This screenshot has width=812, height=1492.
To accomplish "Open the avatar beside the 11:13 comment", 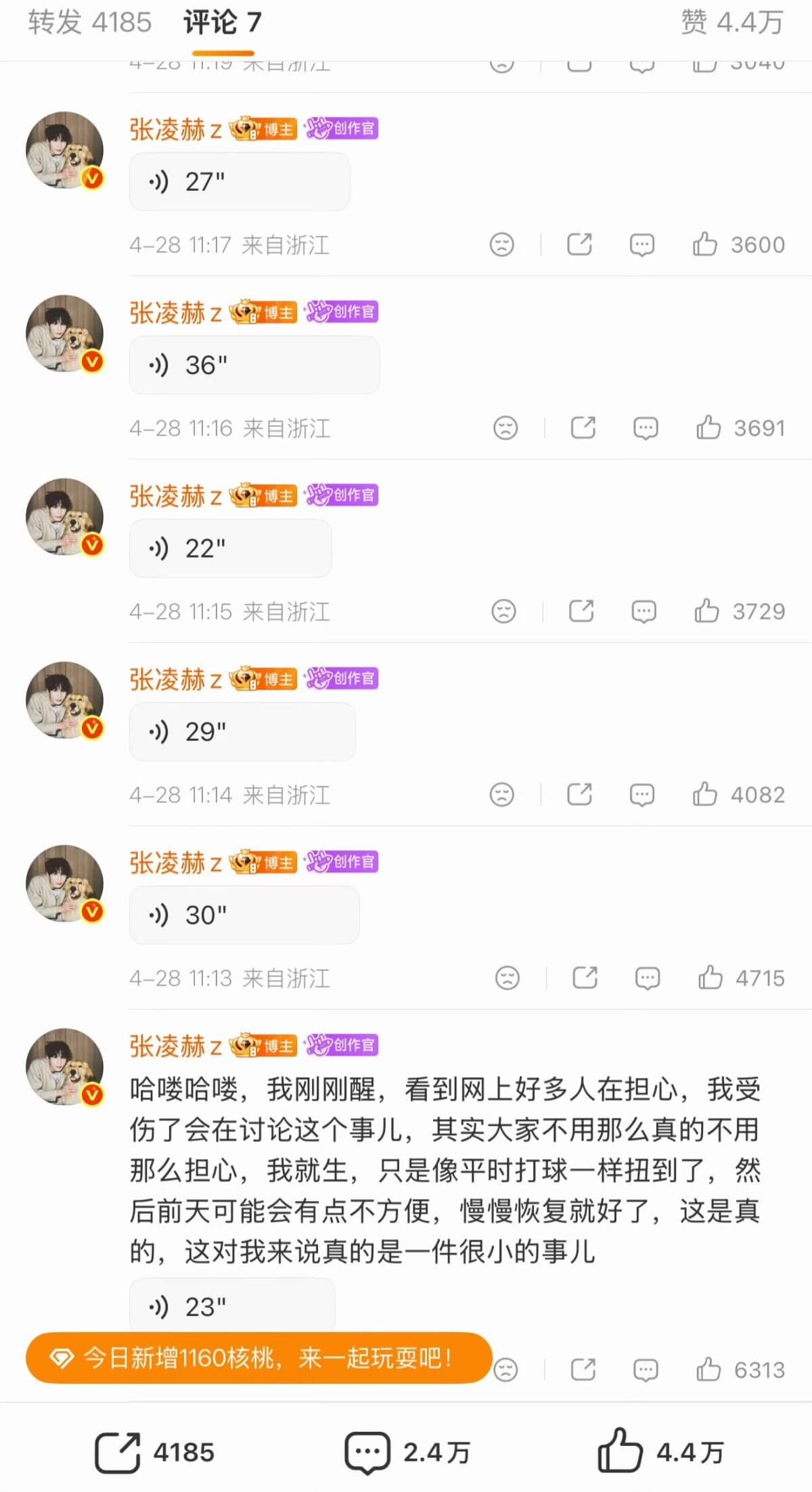I will tap(65, 883).
